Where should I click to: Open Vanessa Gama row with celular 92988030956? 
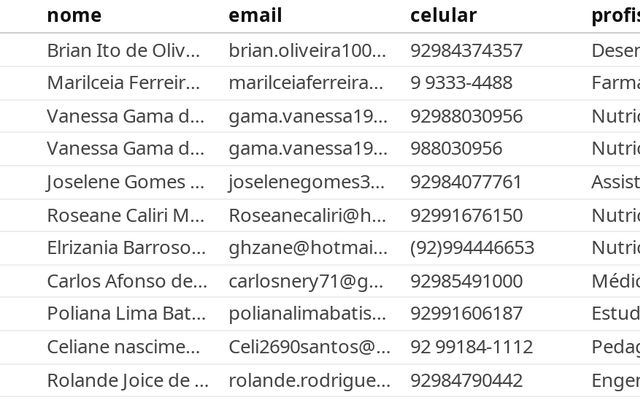pos(124,116)
